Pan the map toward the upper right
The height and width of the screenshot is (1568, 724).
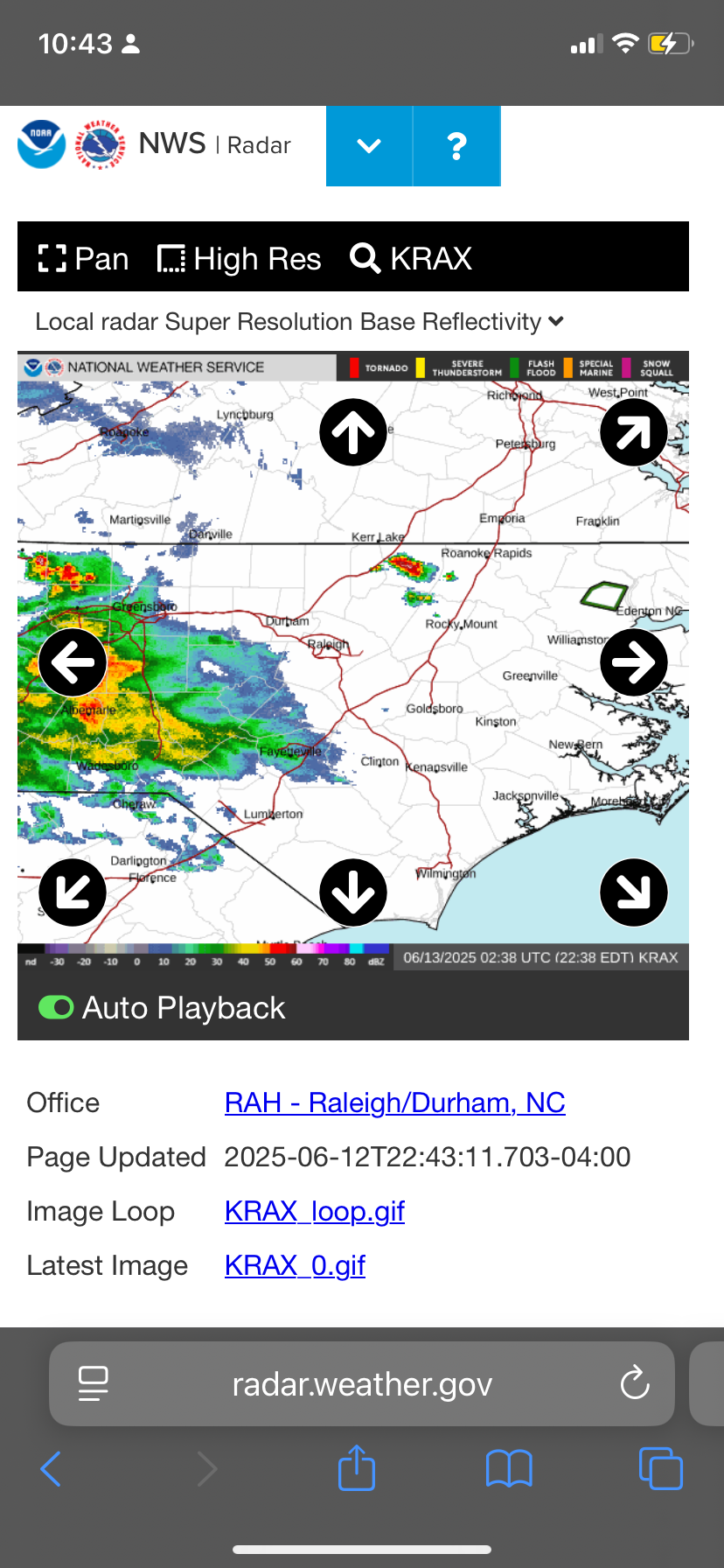click(x=634, y=432)
